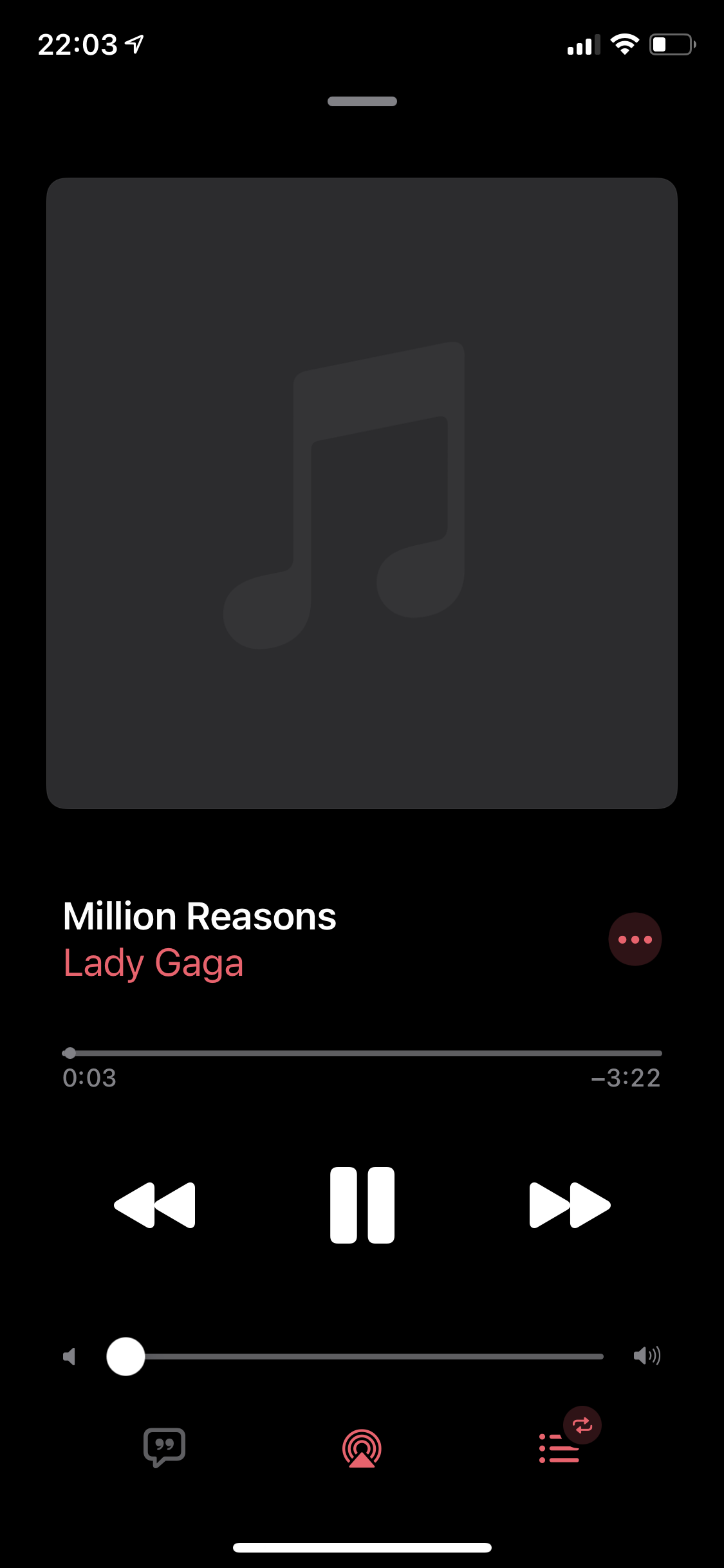Tap the playback progress bar
This screenshot has height=1568, width=724.
pyautogui.click(x=362, y=1053)
